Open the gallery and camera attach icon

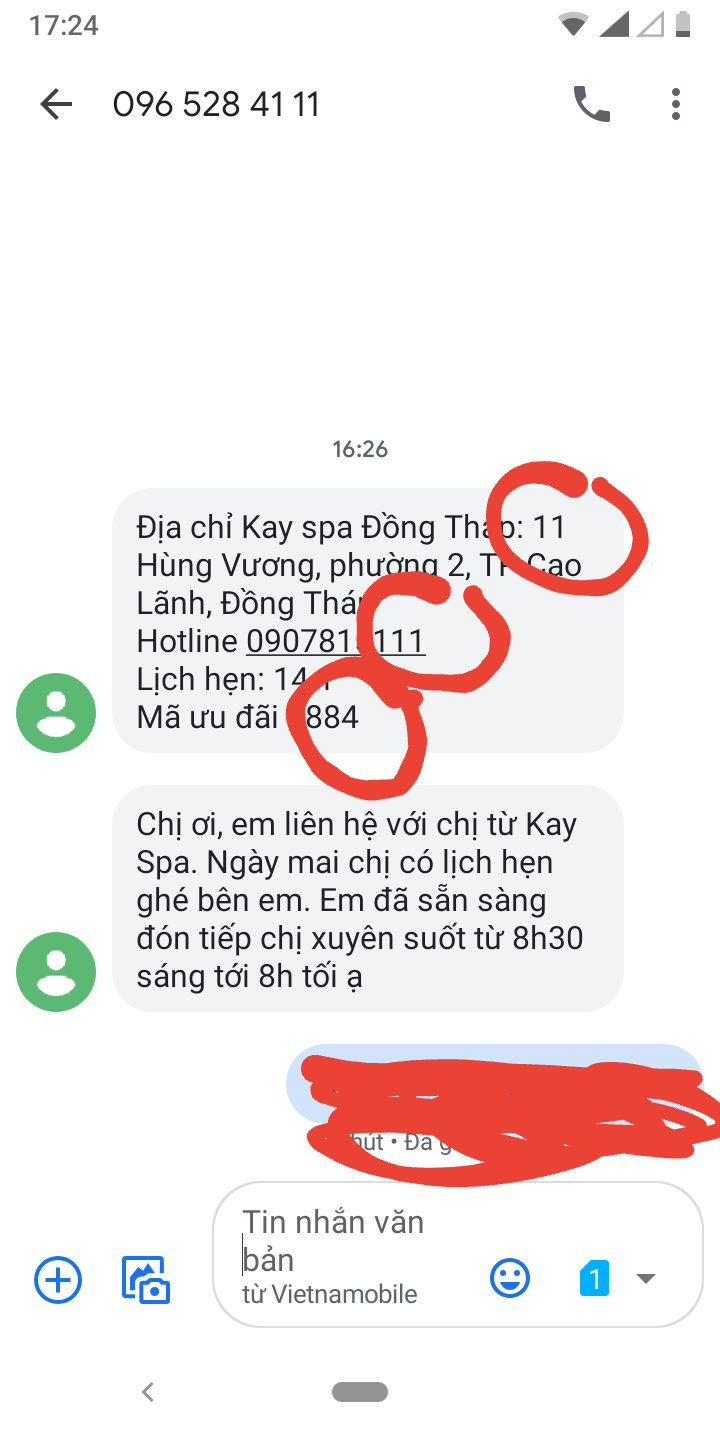coord(146,1279)
